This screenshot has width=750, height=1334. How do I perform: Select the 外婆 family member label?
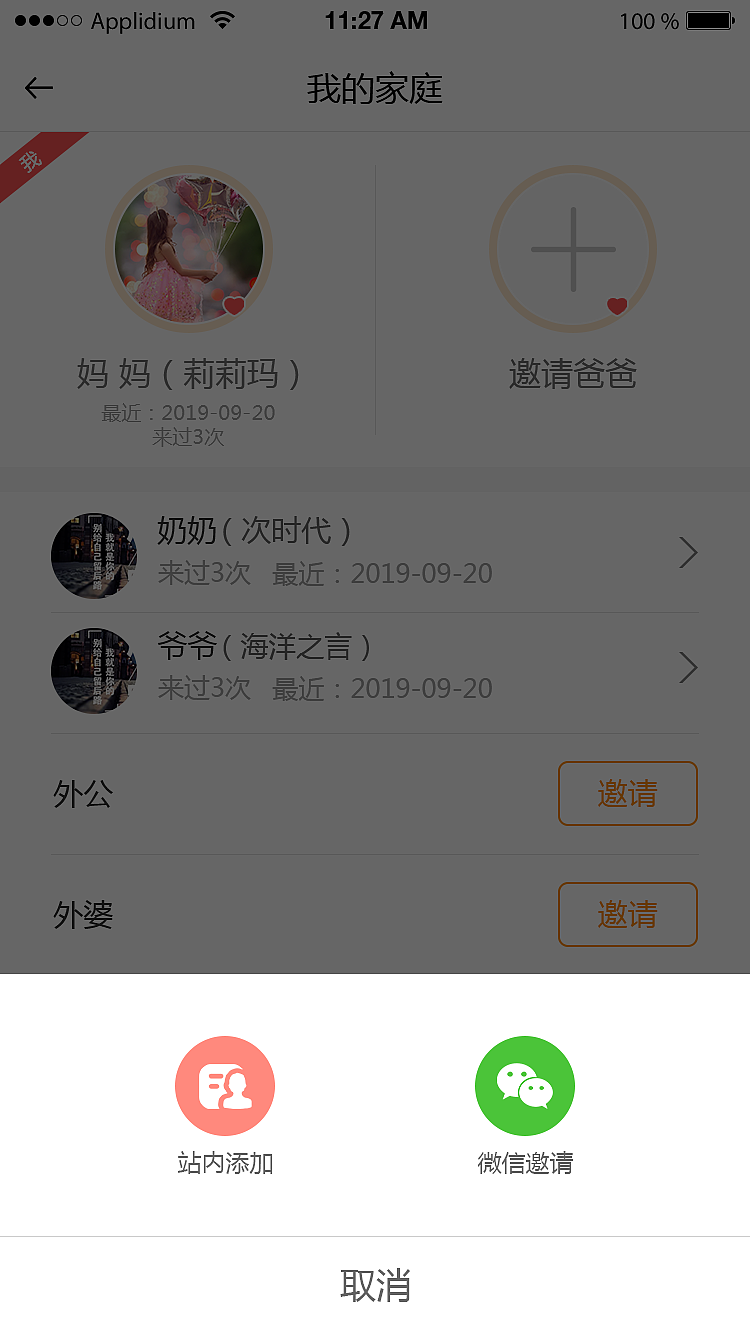click(82, 914)
